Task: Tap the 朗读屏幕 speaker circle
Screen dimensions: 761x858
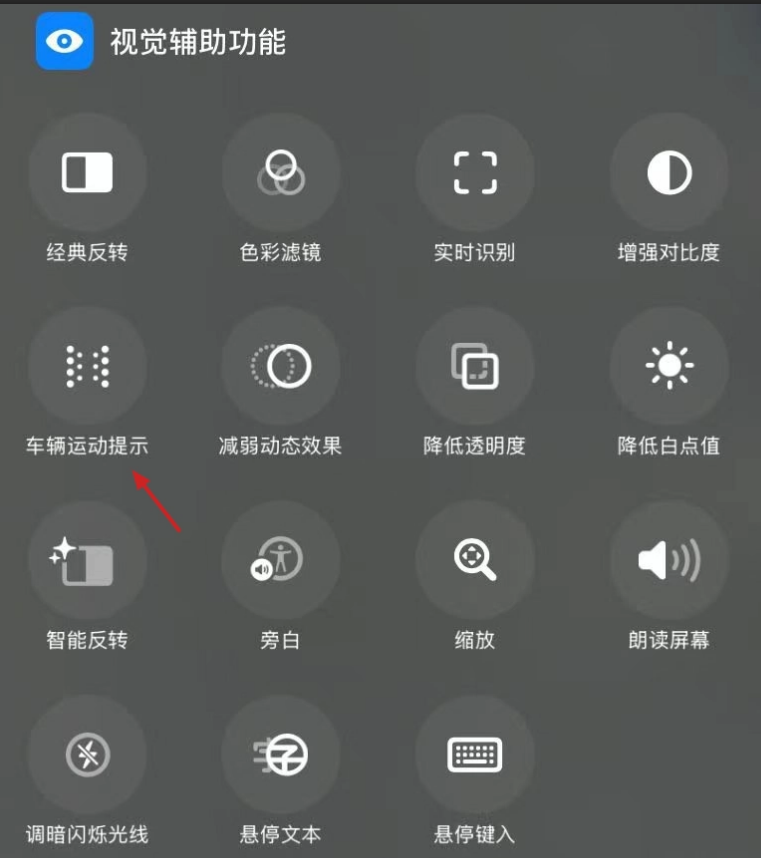Action: pyautogui.click(x=669, y=561)
